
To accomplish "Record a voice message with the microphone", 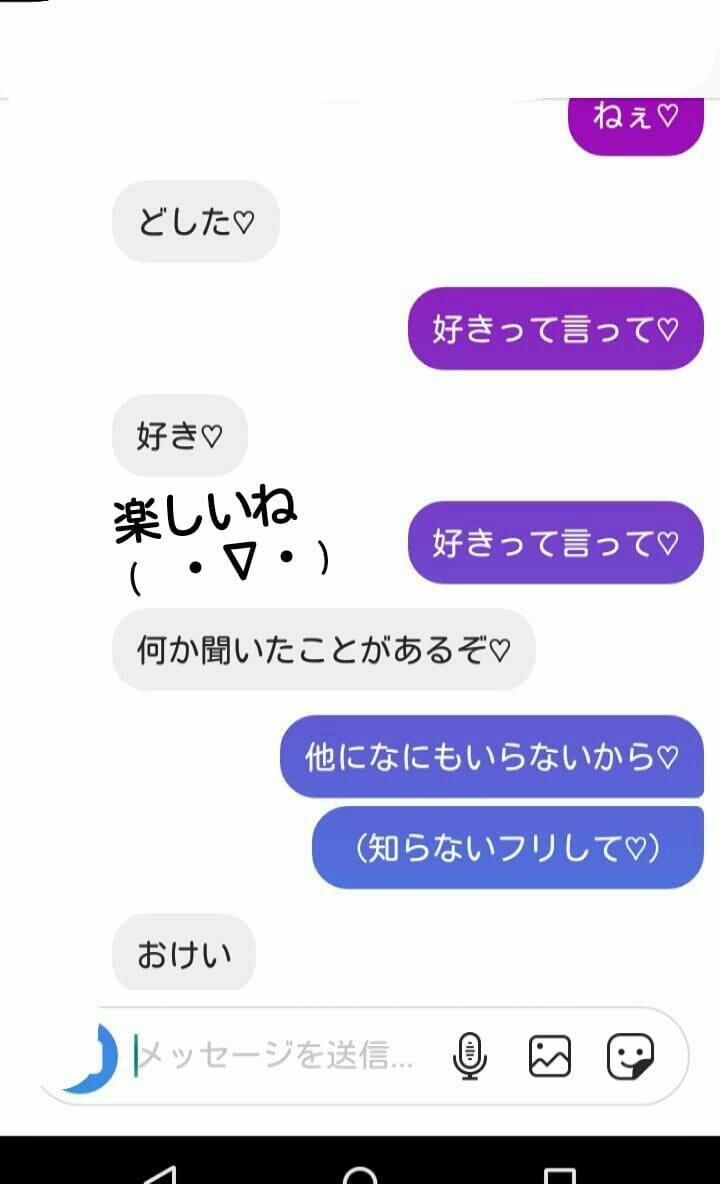I will 469,1056.
